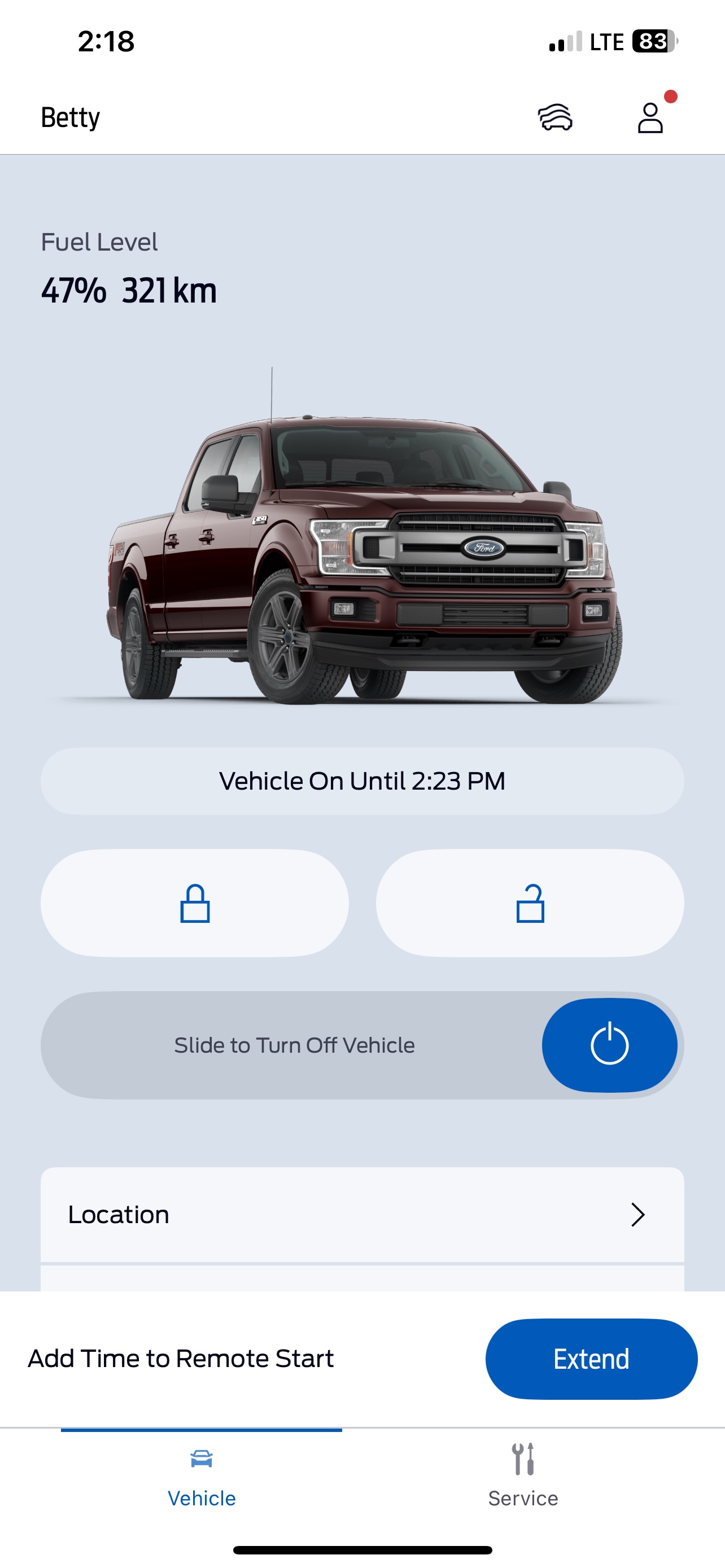Extend the remote start time
725x1568 pixels.
tap(591, 1359)
